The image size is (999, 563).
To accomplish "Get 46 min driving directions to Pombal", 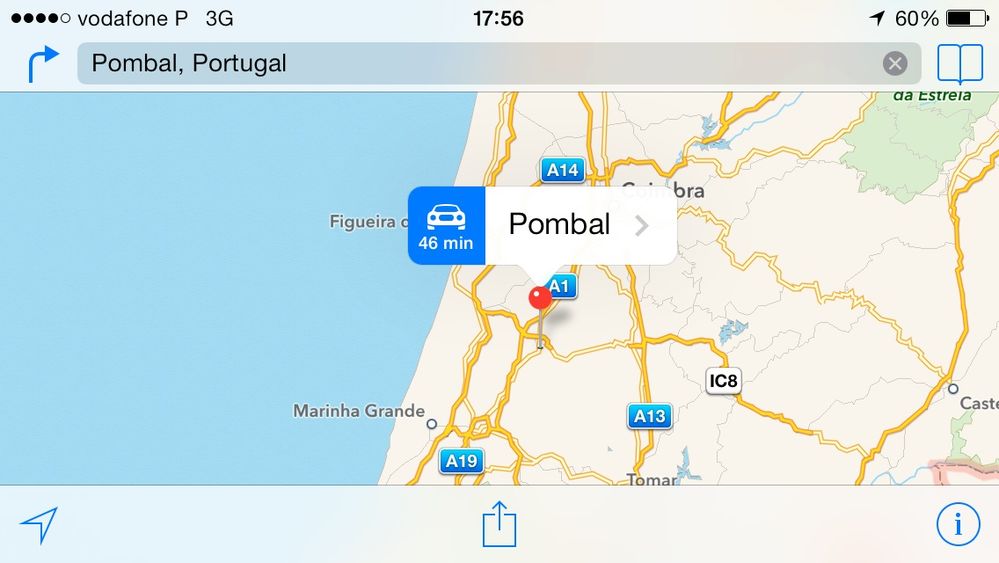I will click(x=446, y=225).
